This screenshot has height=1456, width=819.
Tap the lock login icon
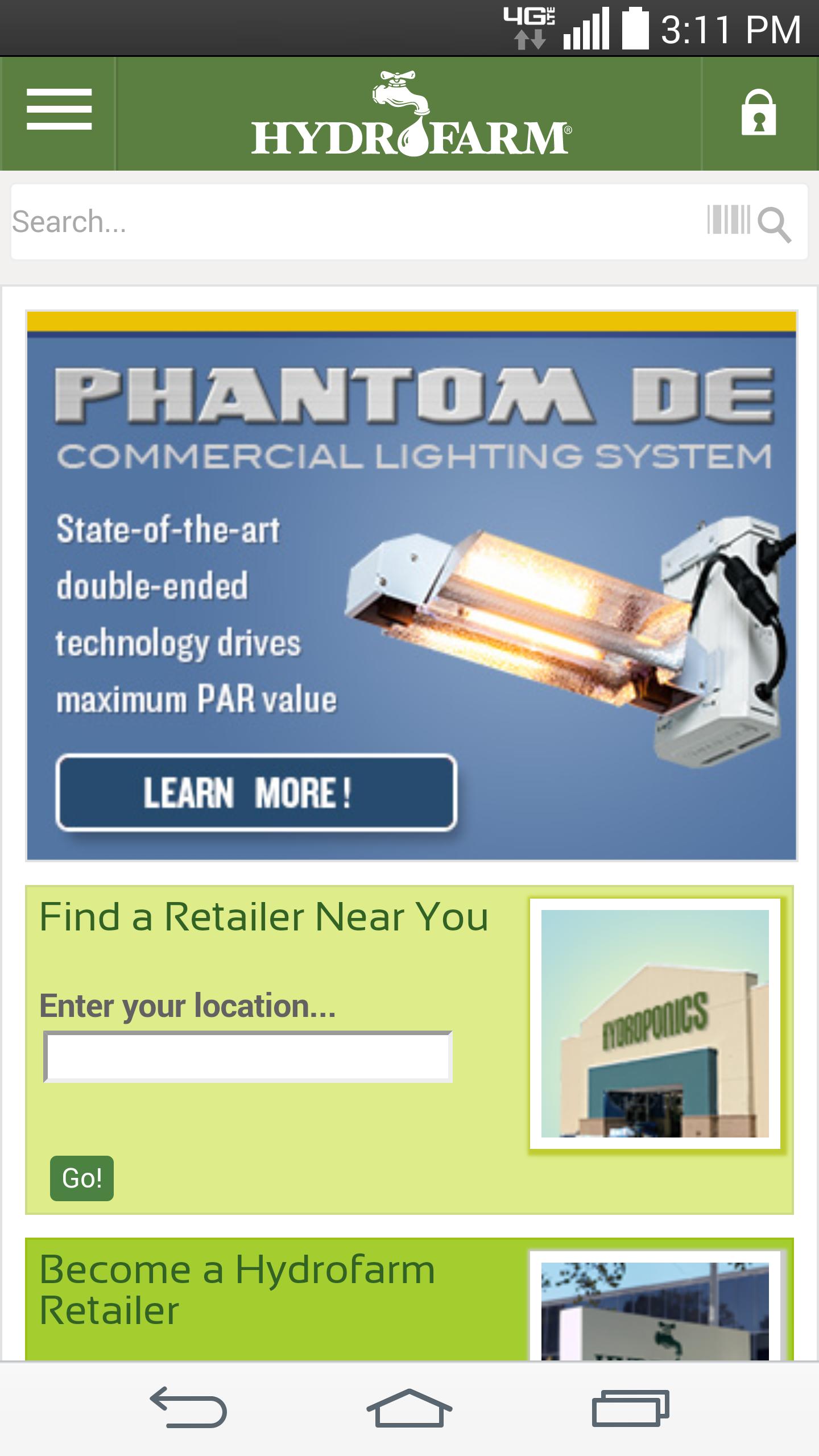click(758, 113)
